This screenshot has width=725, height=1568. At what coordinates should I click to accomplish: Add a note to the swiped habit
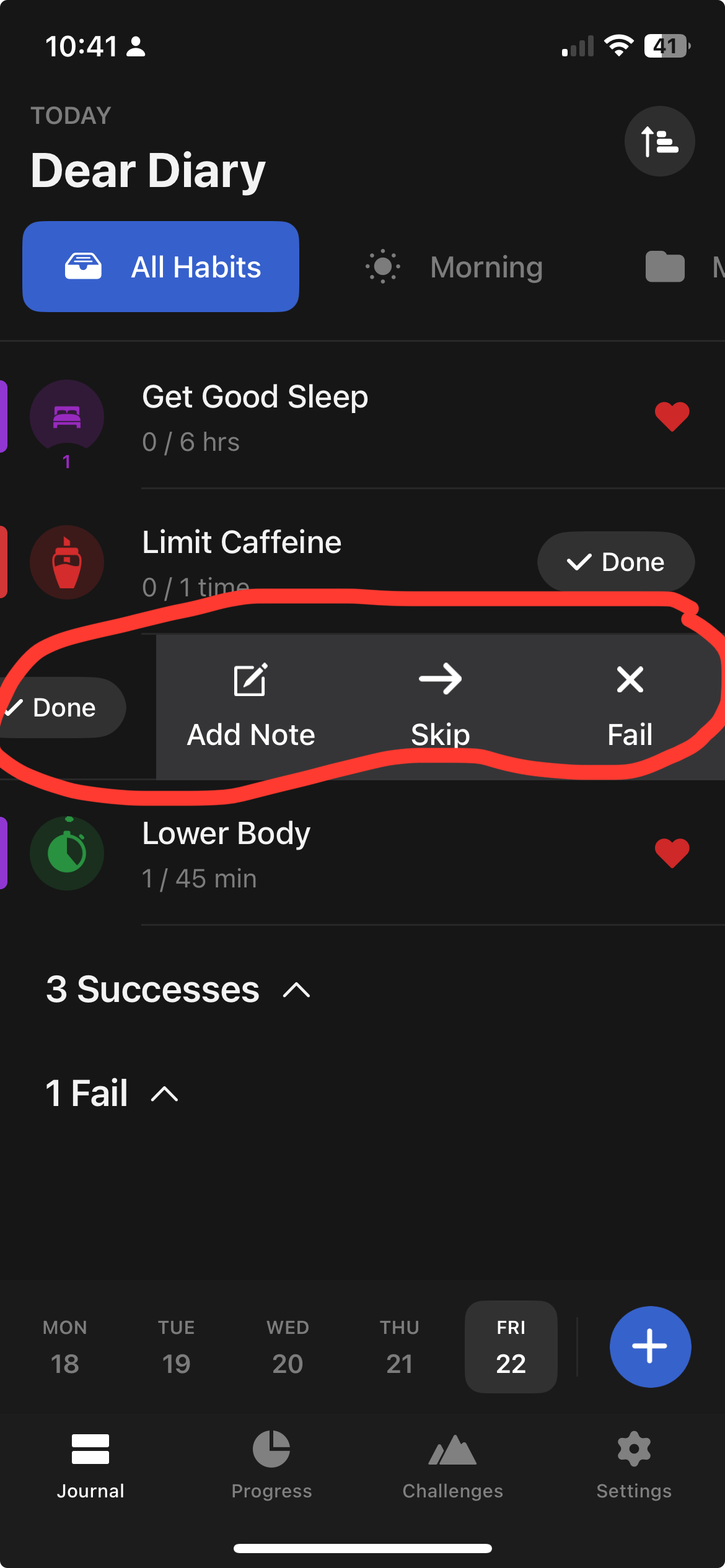(x=251, y=706)
